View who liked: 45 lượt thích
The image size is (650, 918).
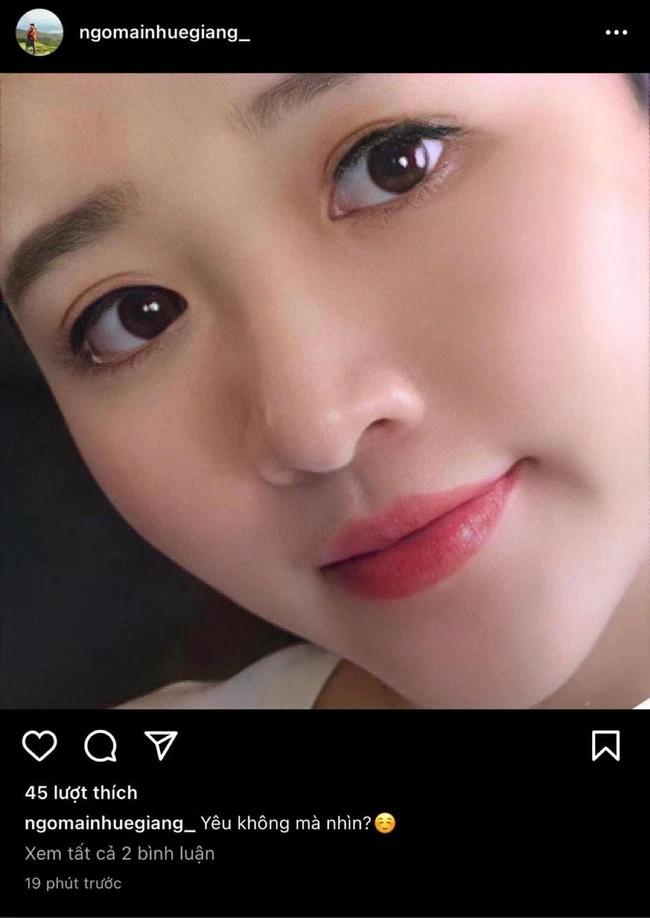pos(81,793)
